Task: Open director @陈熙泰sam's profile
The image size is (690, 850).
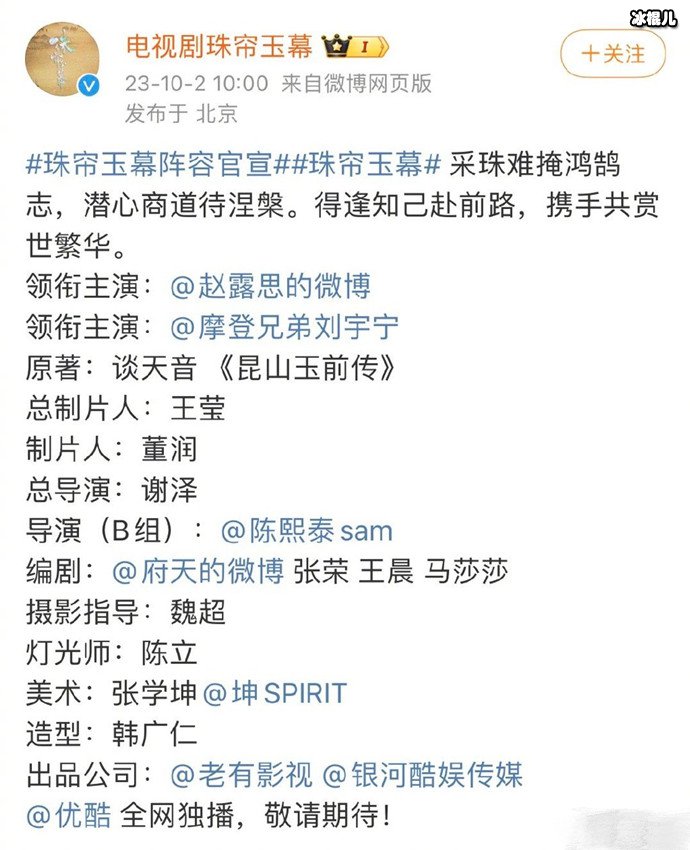Action: [x=306, y=530]
